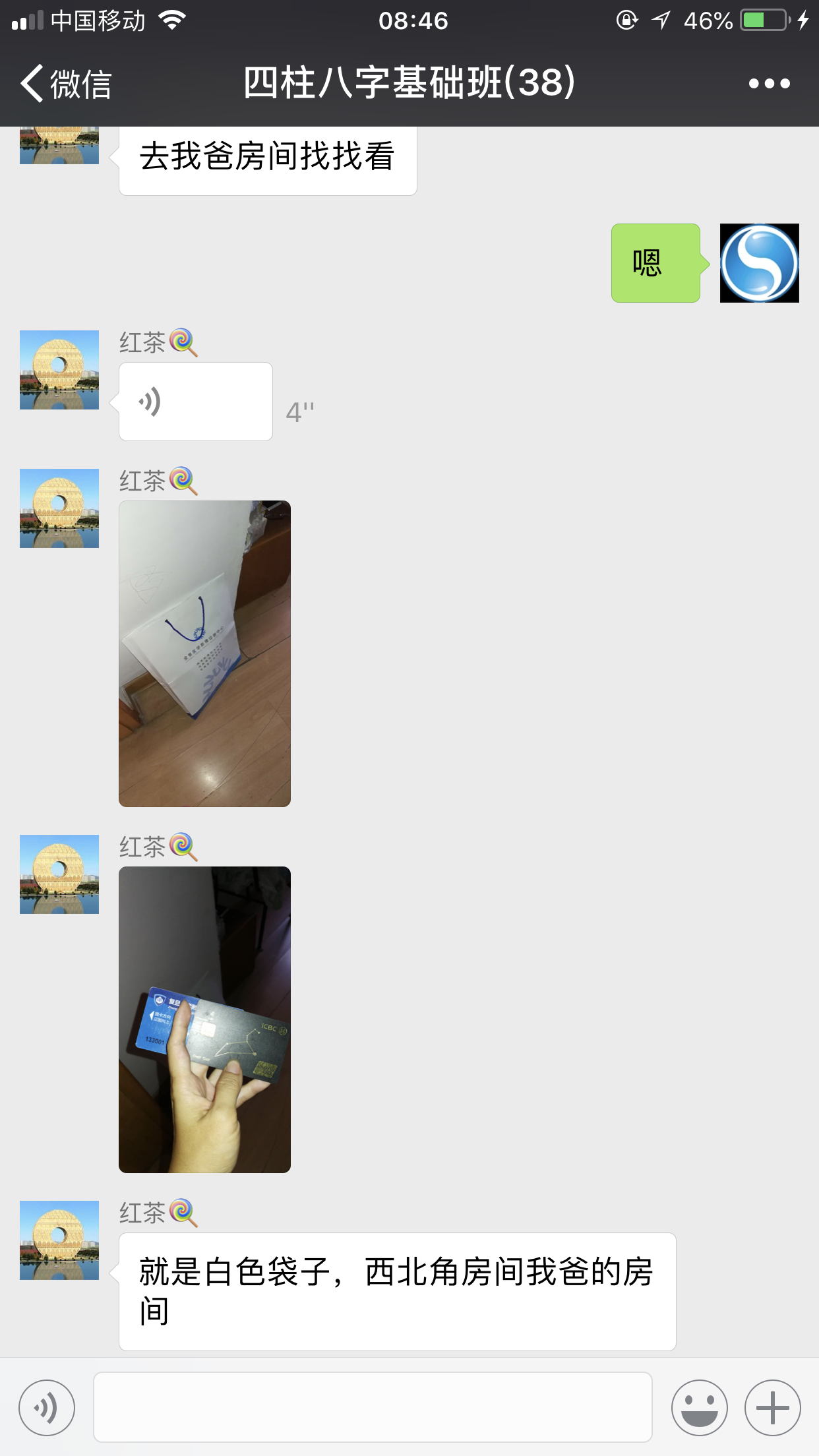Open the plus attachment menu
The width and height of the screenshot is (819, 1456).
[x=772, y=1408]
